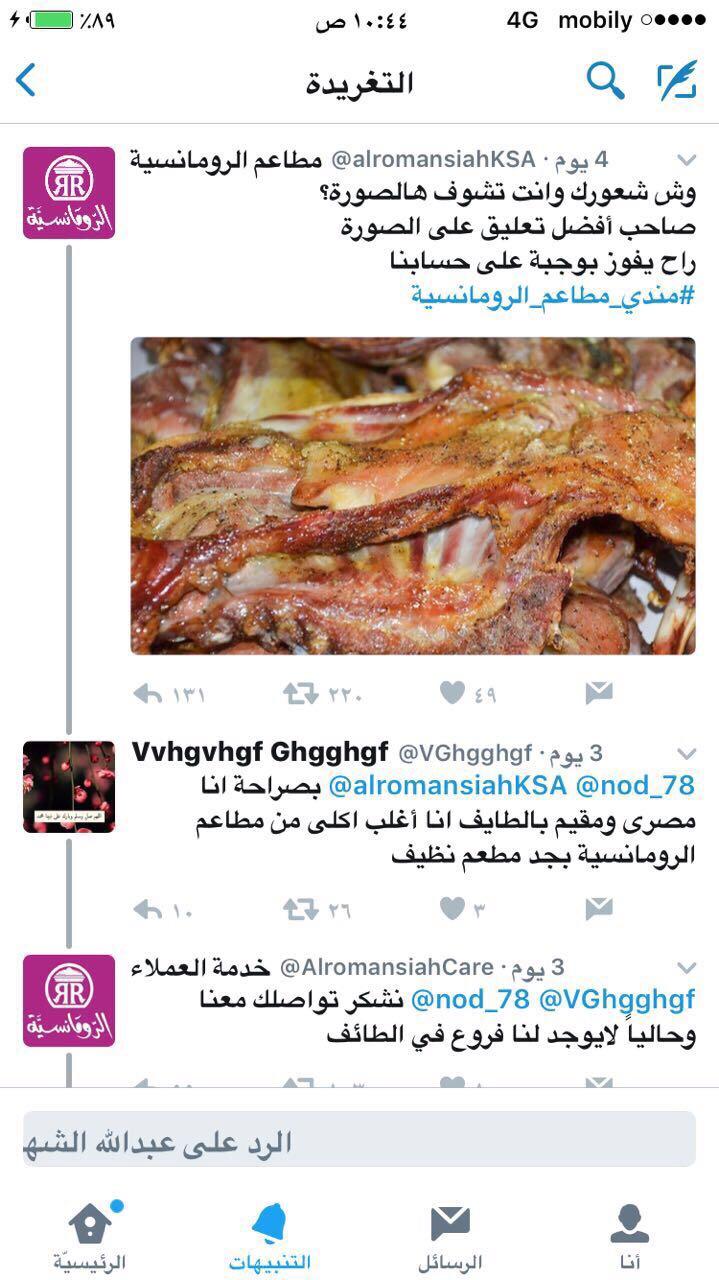This screenshot has width=719, height=1280.
Task: Expand options chevron on مطاعم الرومانسية tweet
Action: [x=686, y=160]
